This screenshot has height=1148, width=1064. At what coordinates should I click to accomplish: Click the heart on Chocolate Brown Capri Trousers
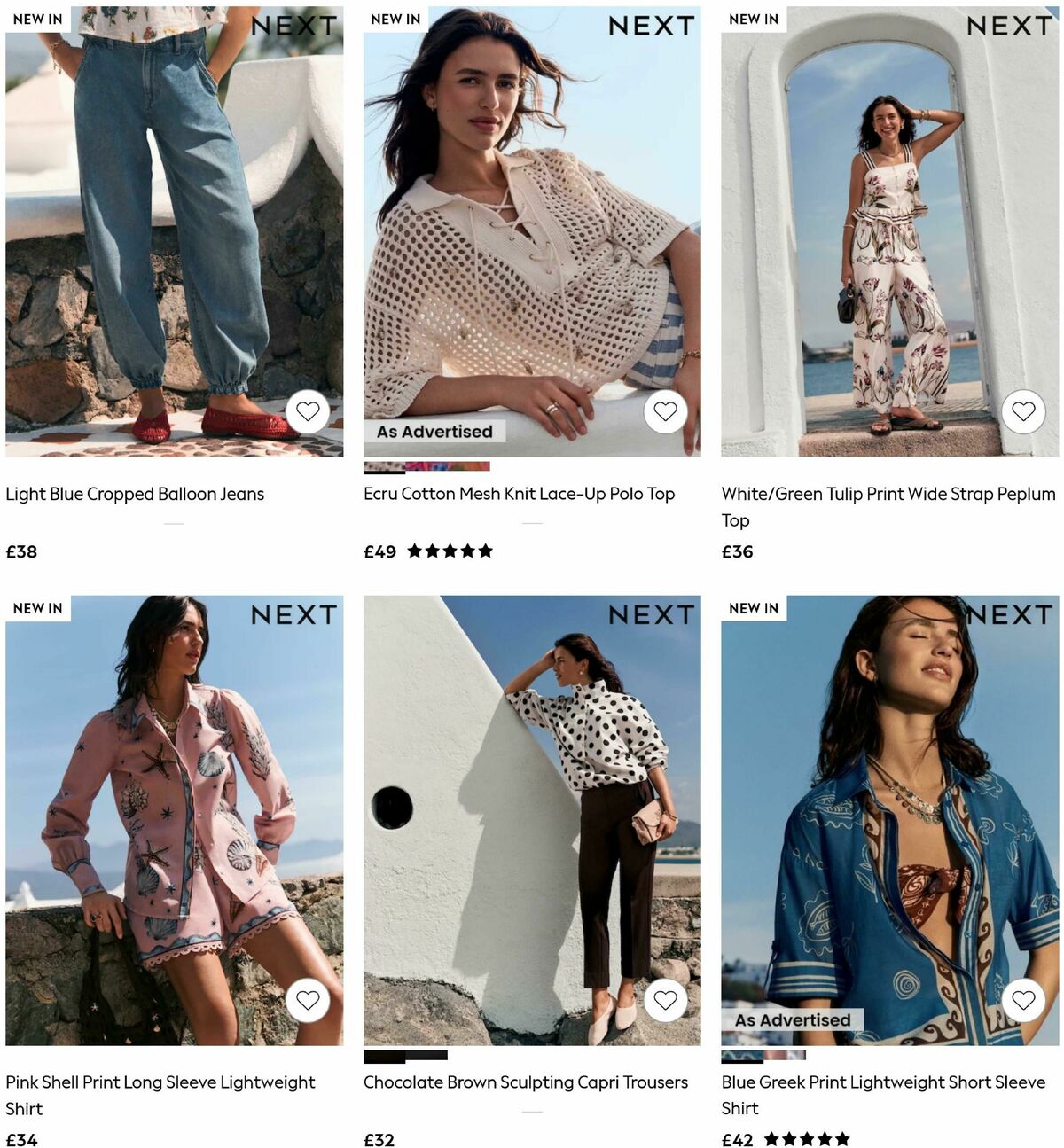coord(665,1000)
